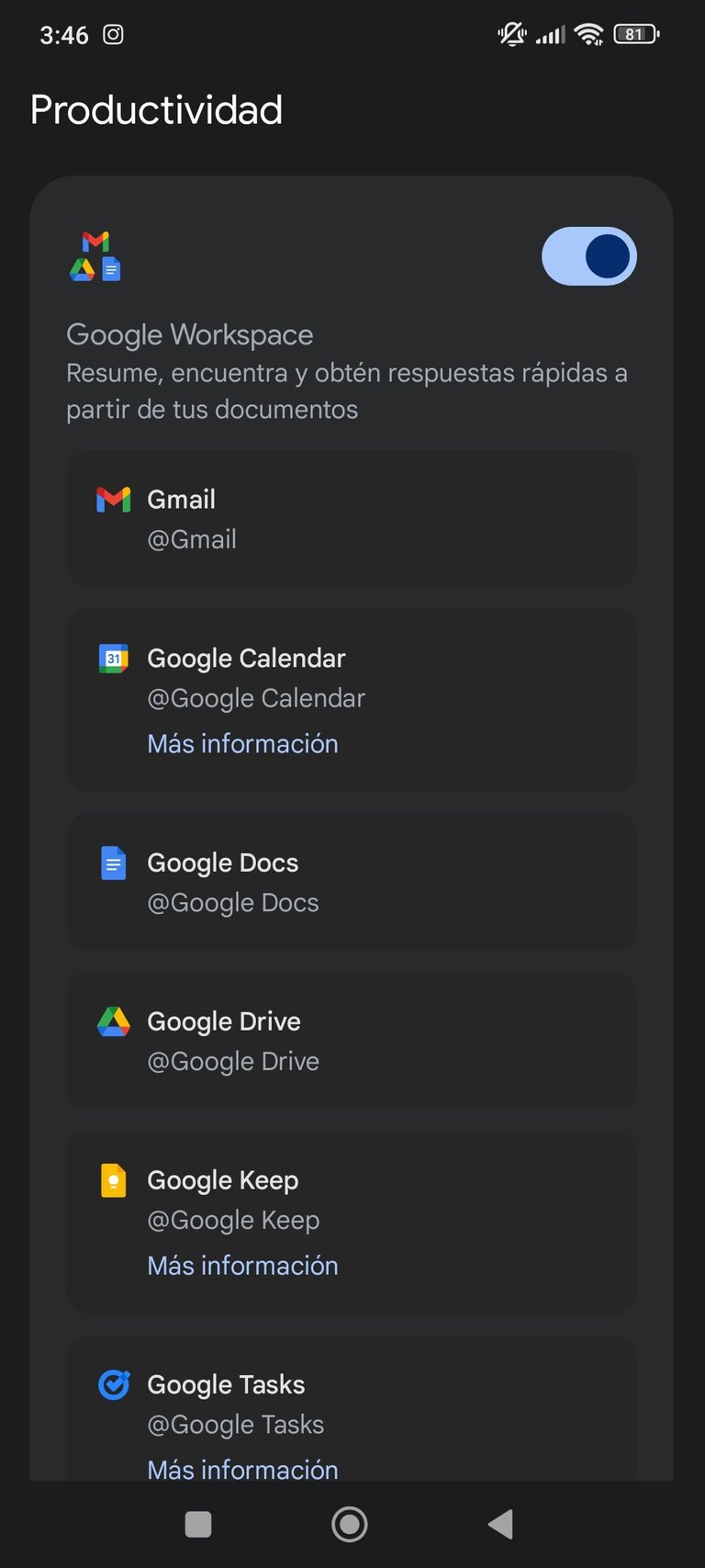Tap the home button in navigation bar
Image resolution: width=705 pixels, height=1568 pixels.
(350, 1525)
